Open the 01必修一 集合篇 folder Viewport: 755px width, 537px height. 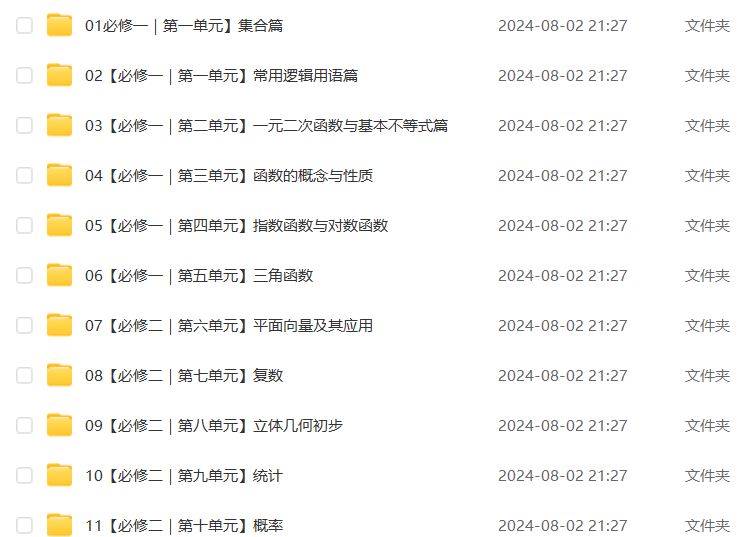click(183, 25)
